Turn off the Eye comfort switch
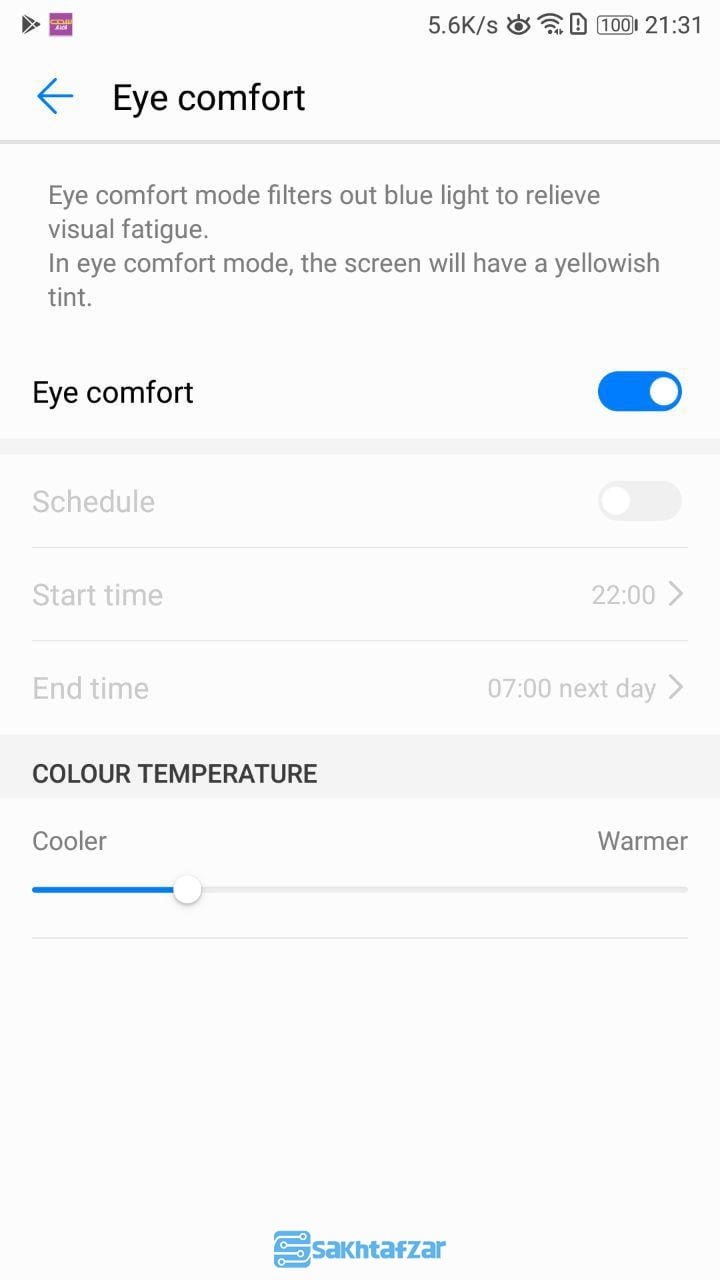 coord(639,392)
